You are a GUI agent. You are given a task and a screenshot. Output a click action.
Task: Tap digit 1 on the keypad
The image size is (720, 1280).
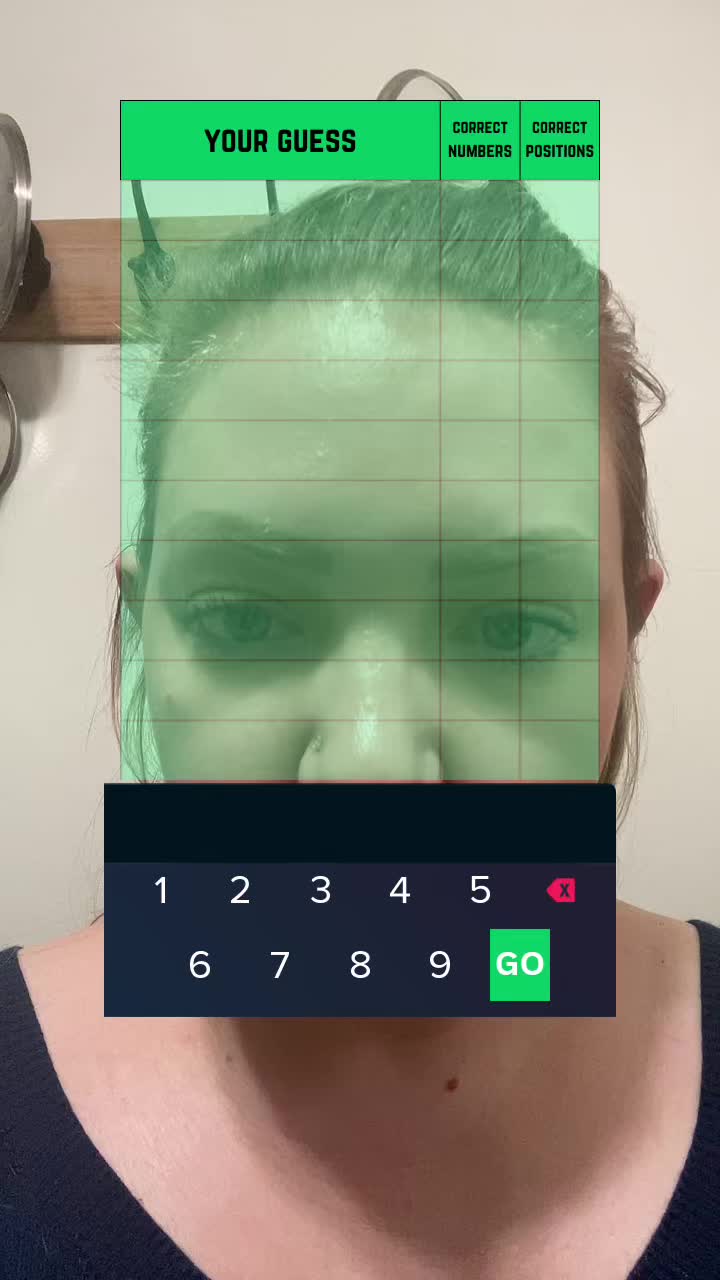click(x=161, y=890)
